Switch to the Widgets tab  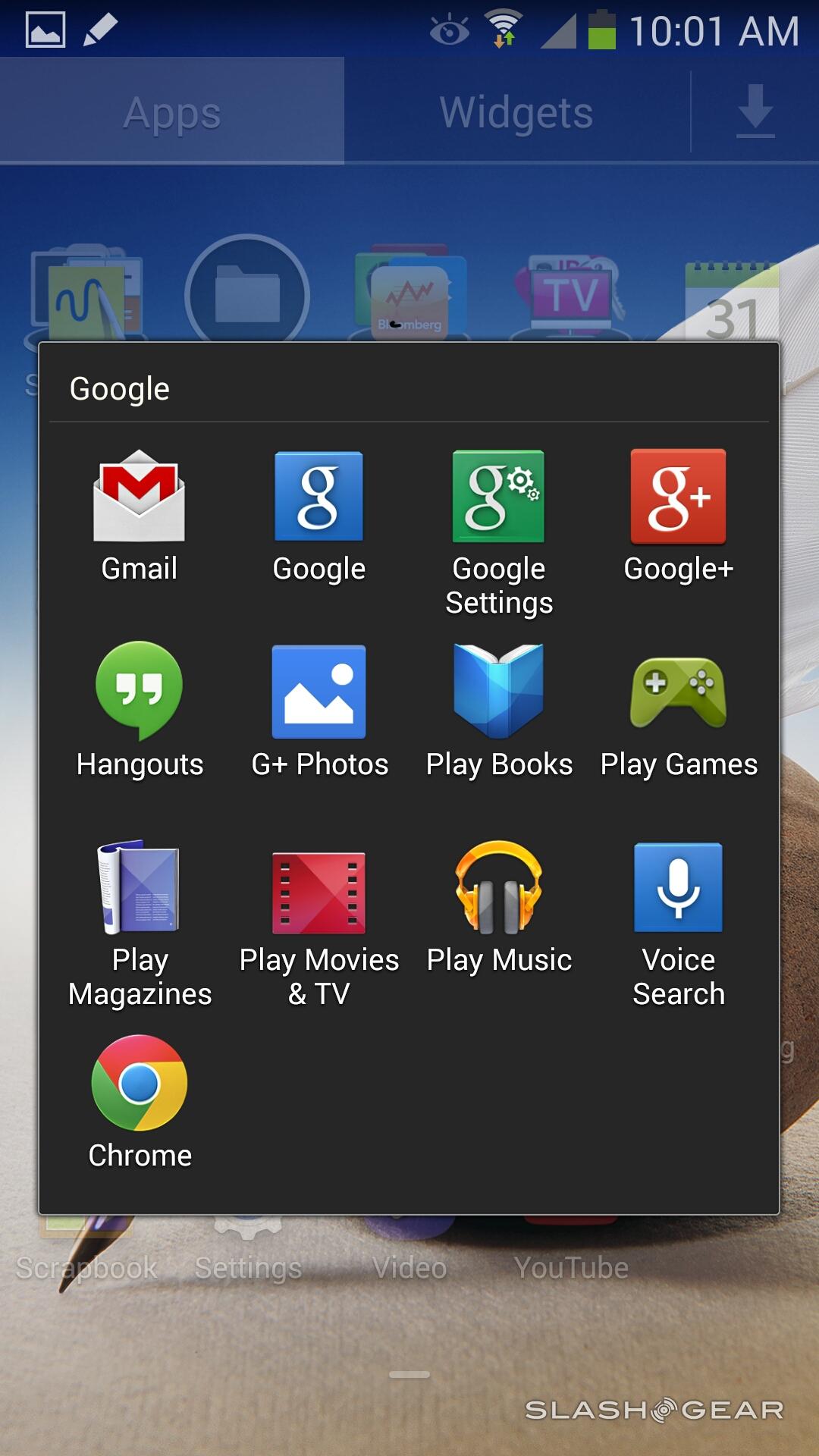(516, 112)
